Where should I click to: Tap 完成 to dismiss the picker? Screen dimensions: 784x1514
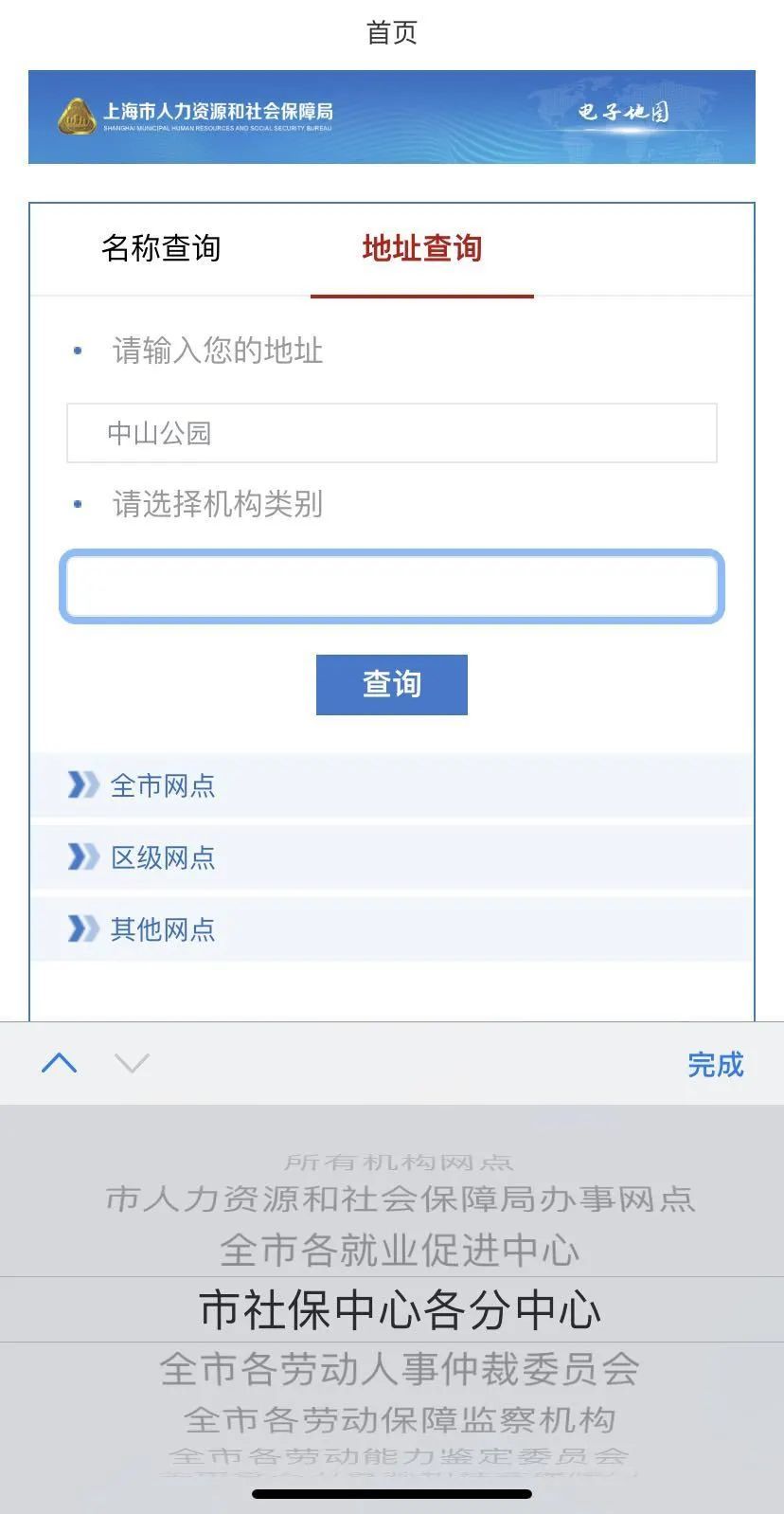coord(715,1064)
